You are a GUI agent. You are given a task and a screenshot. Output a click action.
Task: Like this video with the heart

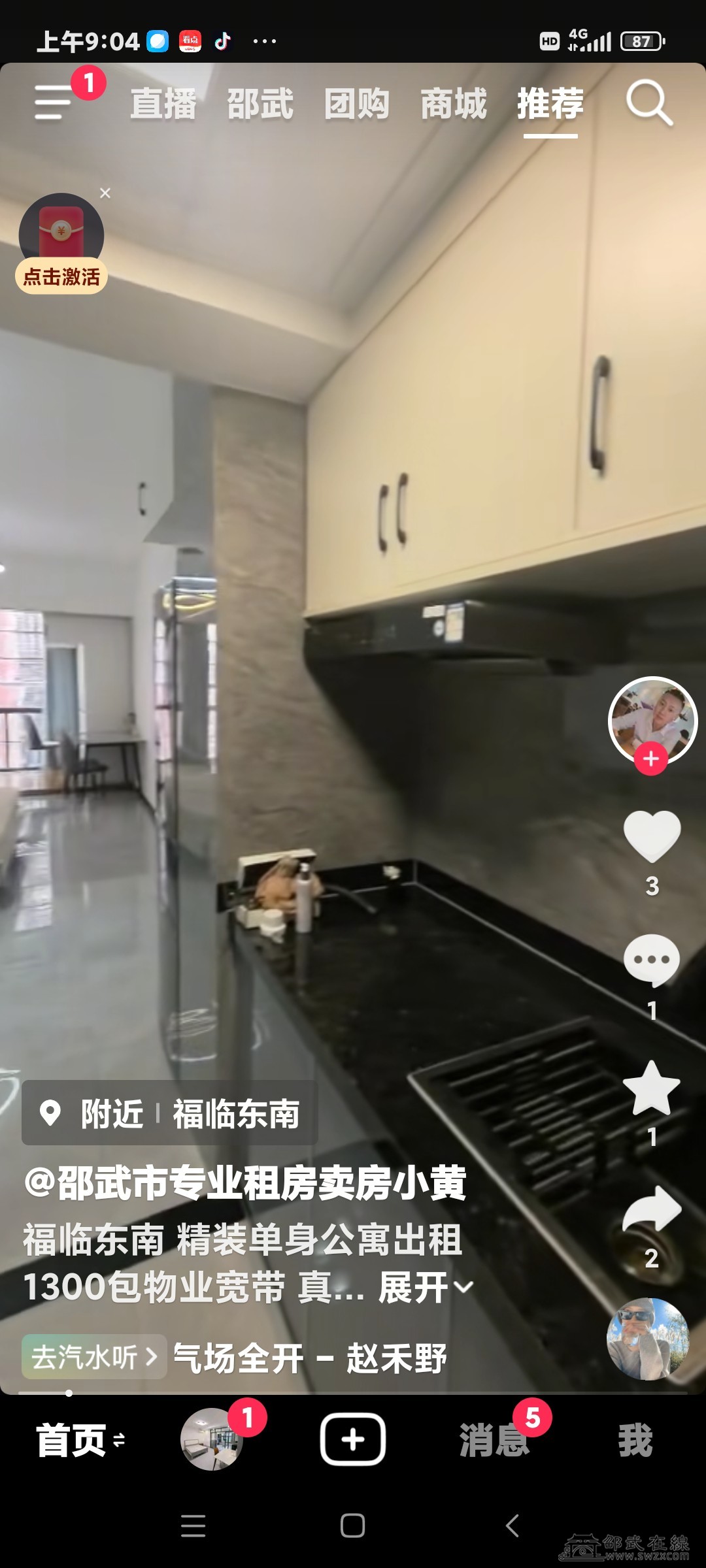coord(652,836)
